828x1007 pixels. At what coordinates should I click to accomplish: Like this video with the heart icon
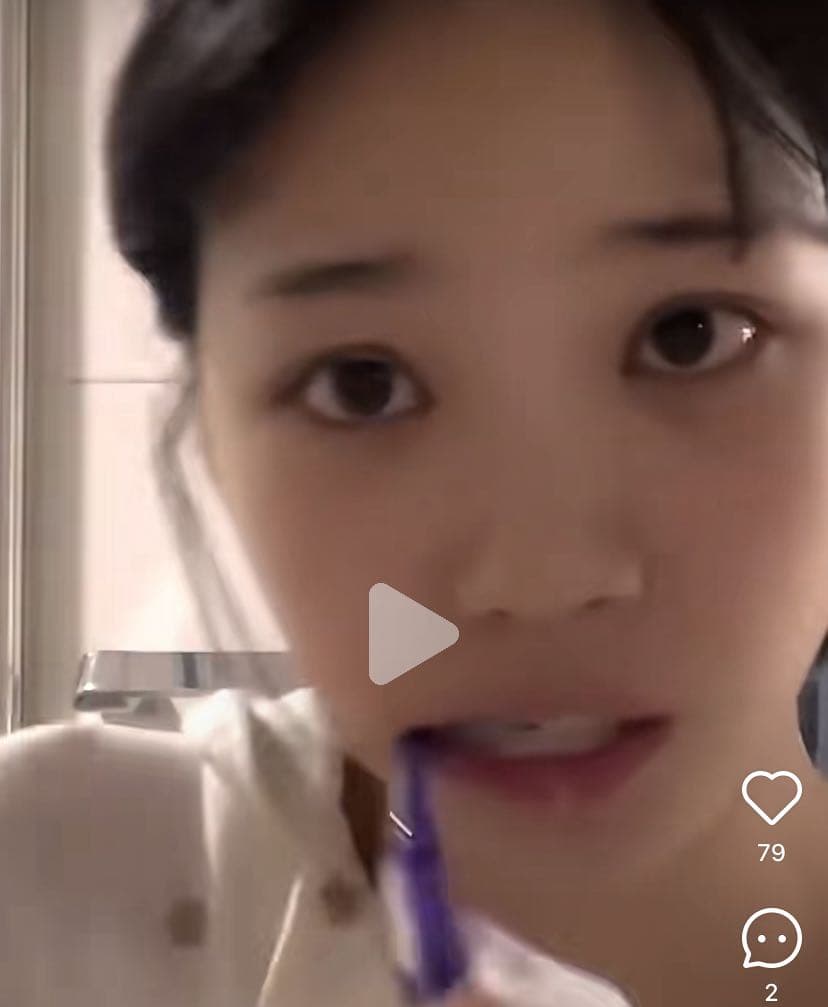click(771, 797)
